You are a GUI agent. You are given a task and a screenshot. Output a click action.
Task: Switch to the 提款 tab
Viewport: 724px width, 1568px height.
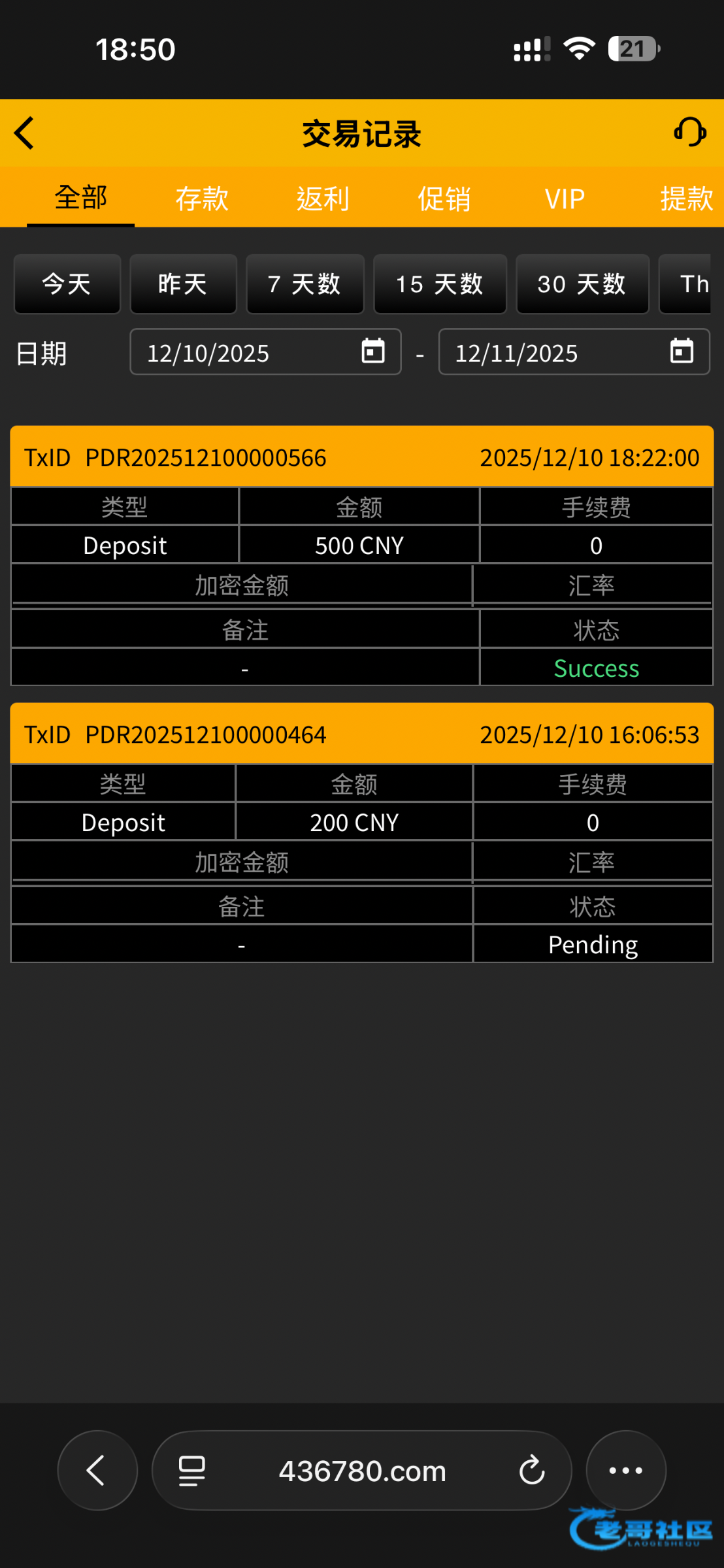coord(685,199)
